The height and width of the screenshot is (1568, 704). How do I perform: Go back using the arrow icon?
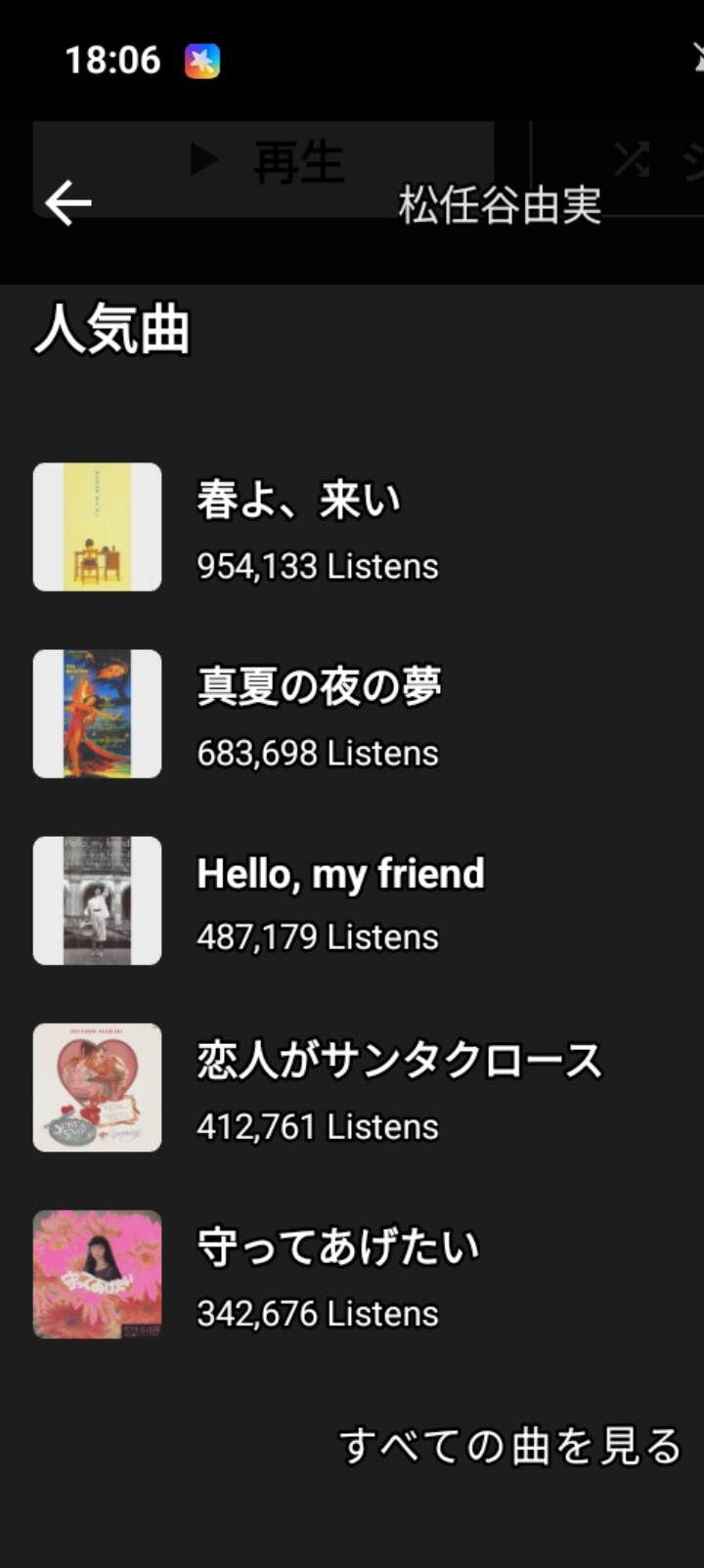(x=67, y=203)
